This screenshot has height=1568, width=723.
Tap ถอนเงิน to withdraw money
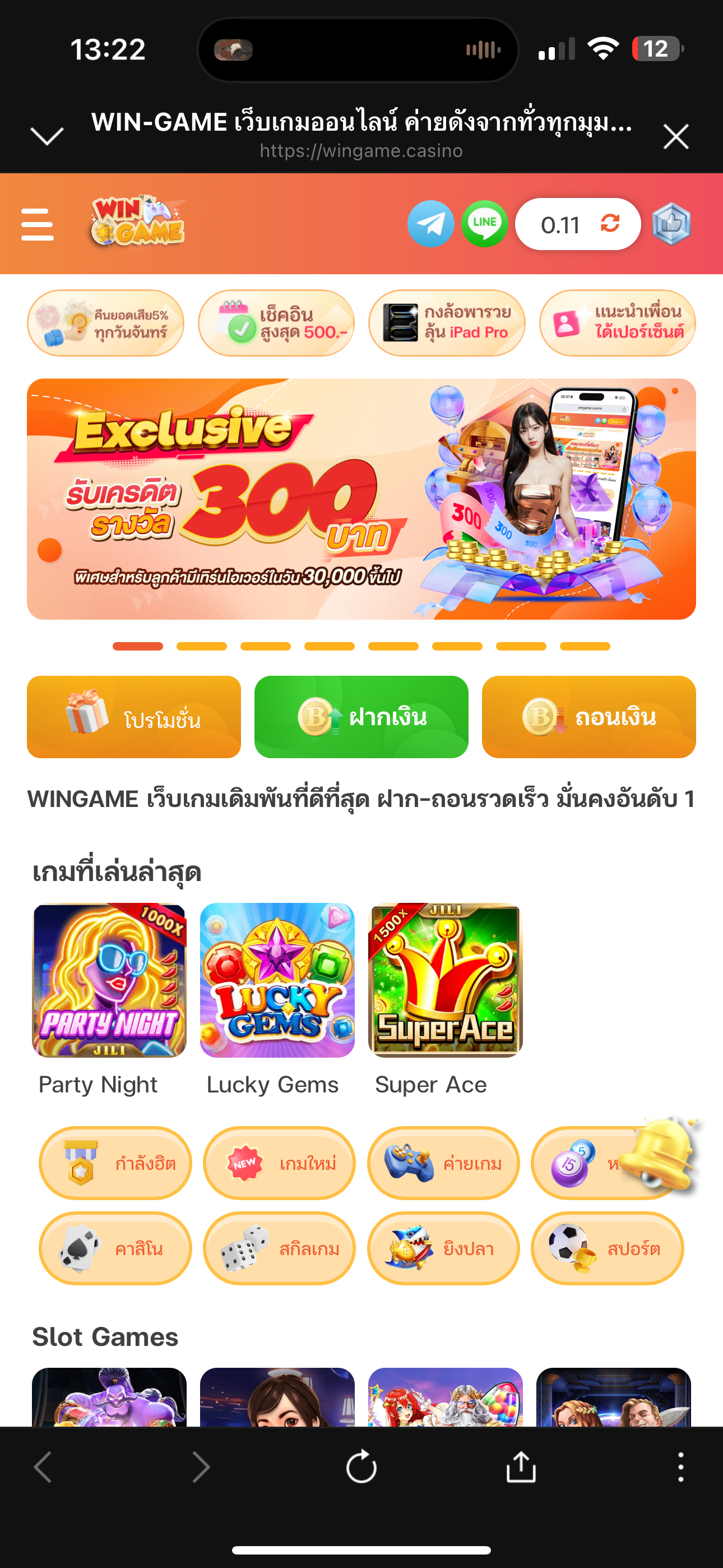pyautogui.click(x=588, y=717)
